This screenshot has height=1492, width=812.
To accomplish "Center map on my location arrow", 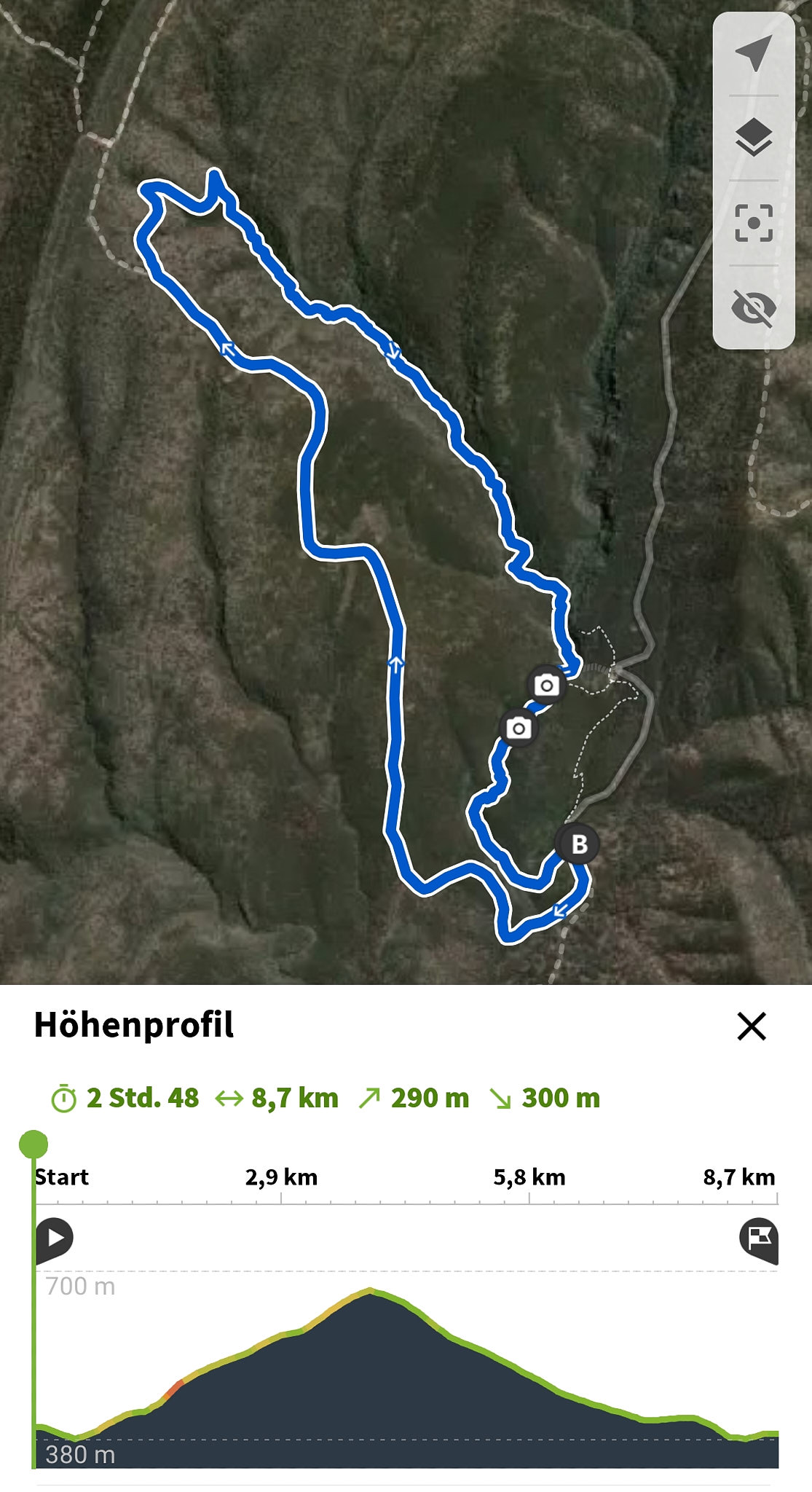I will pos(753,53).
